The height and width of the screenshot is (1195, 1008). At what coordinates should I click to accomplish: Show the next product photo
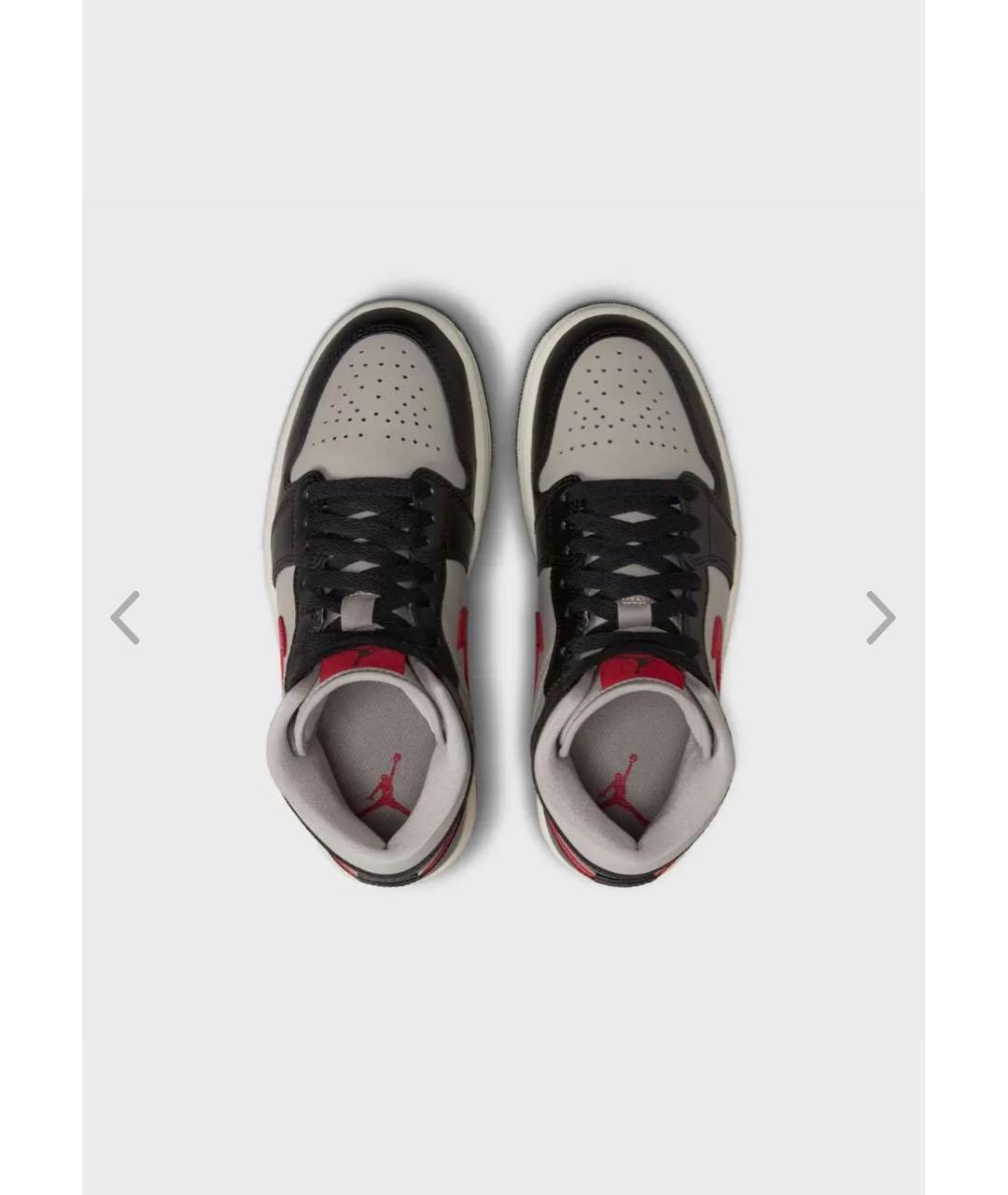880,617
